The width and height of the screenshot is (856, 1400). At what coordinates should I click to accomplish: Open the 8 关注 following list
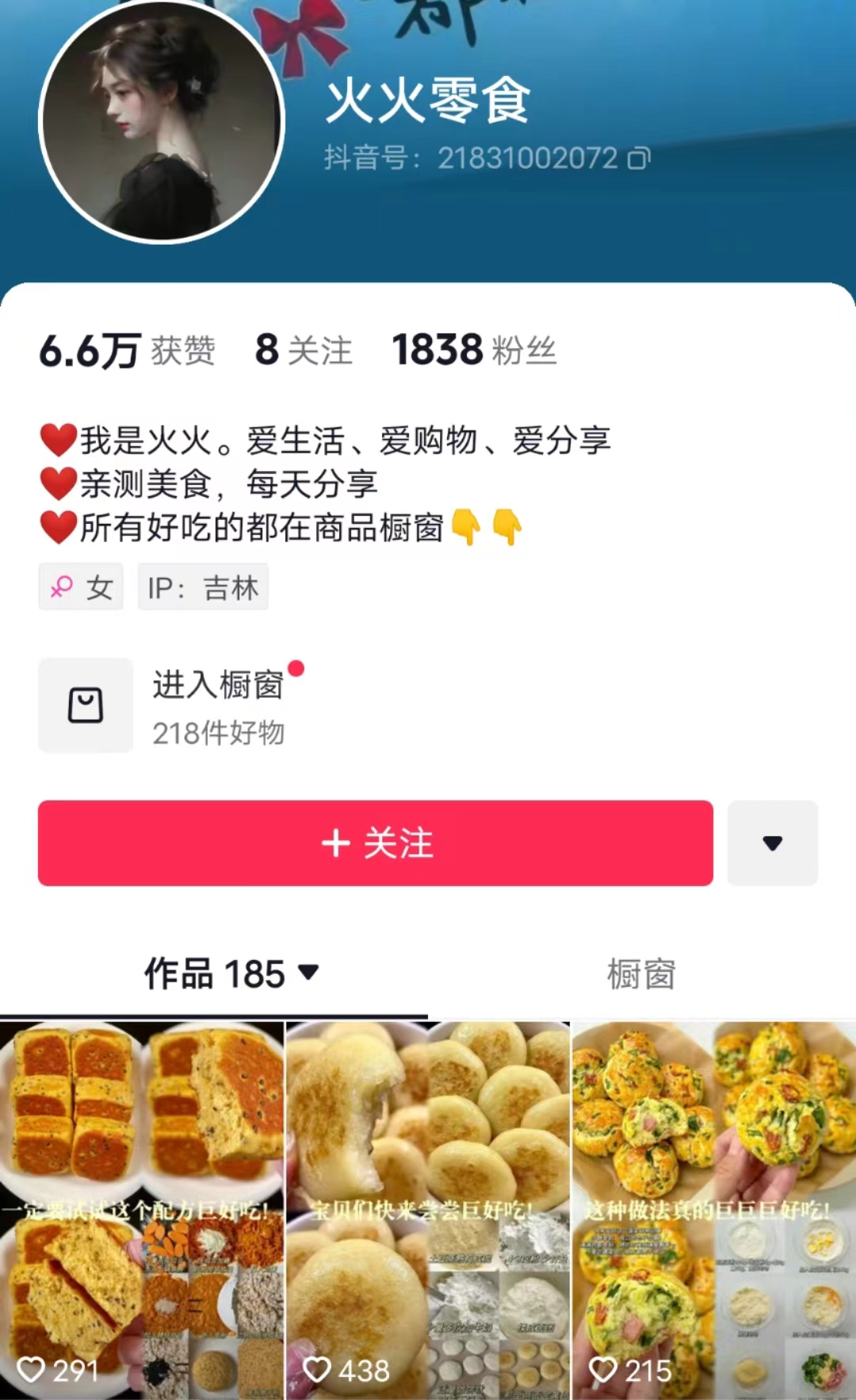pos(304,350)
